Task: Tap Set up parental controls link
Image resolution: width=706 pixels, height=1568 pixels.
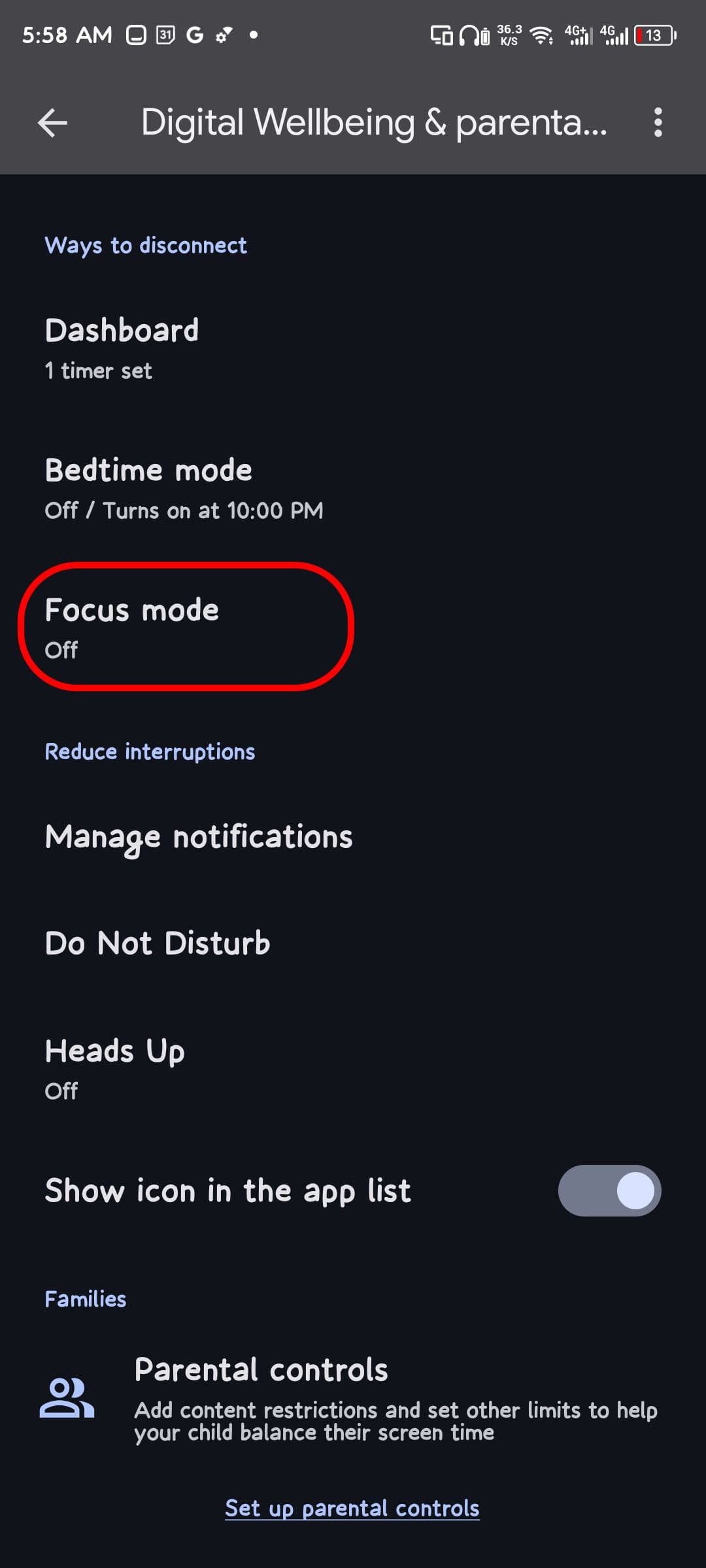Action: 352,1508
